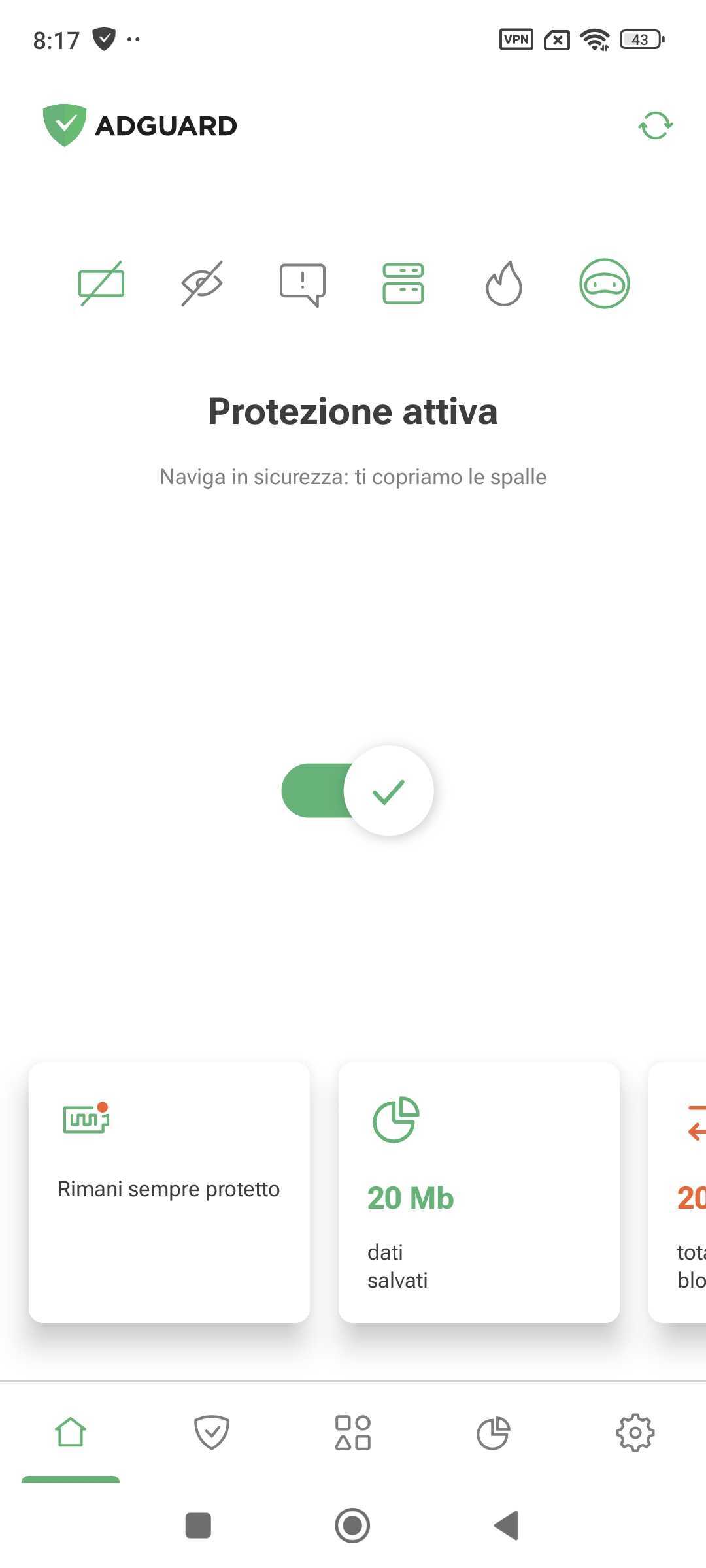Open the "20 Mb dati salvati" card

tap(479, 1192)
